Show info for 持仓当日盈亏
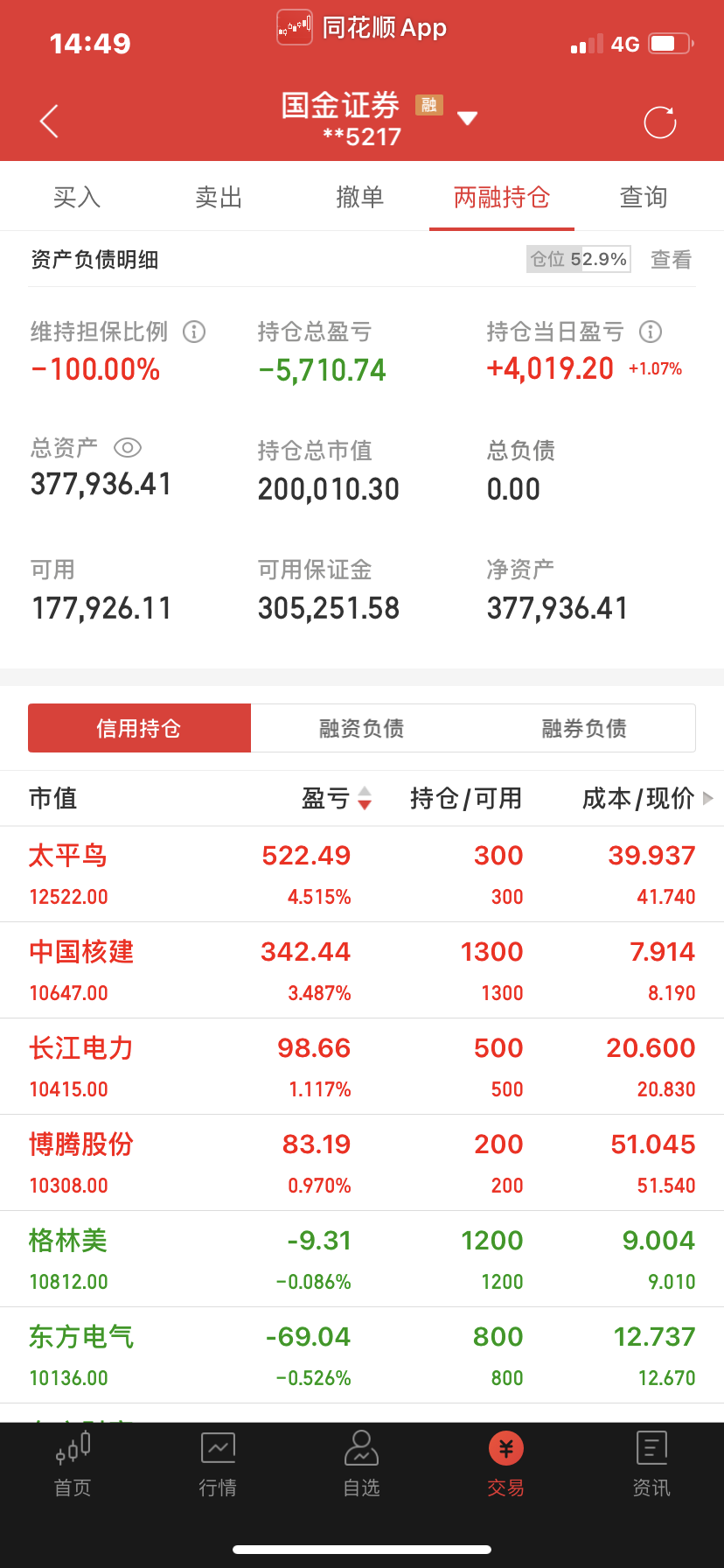The width and height of the screenshot is (724, 1568). pos(651,332)
